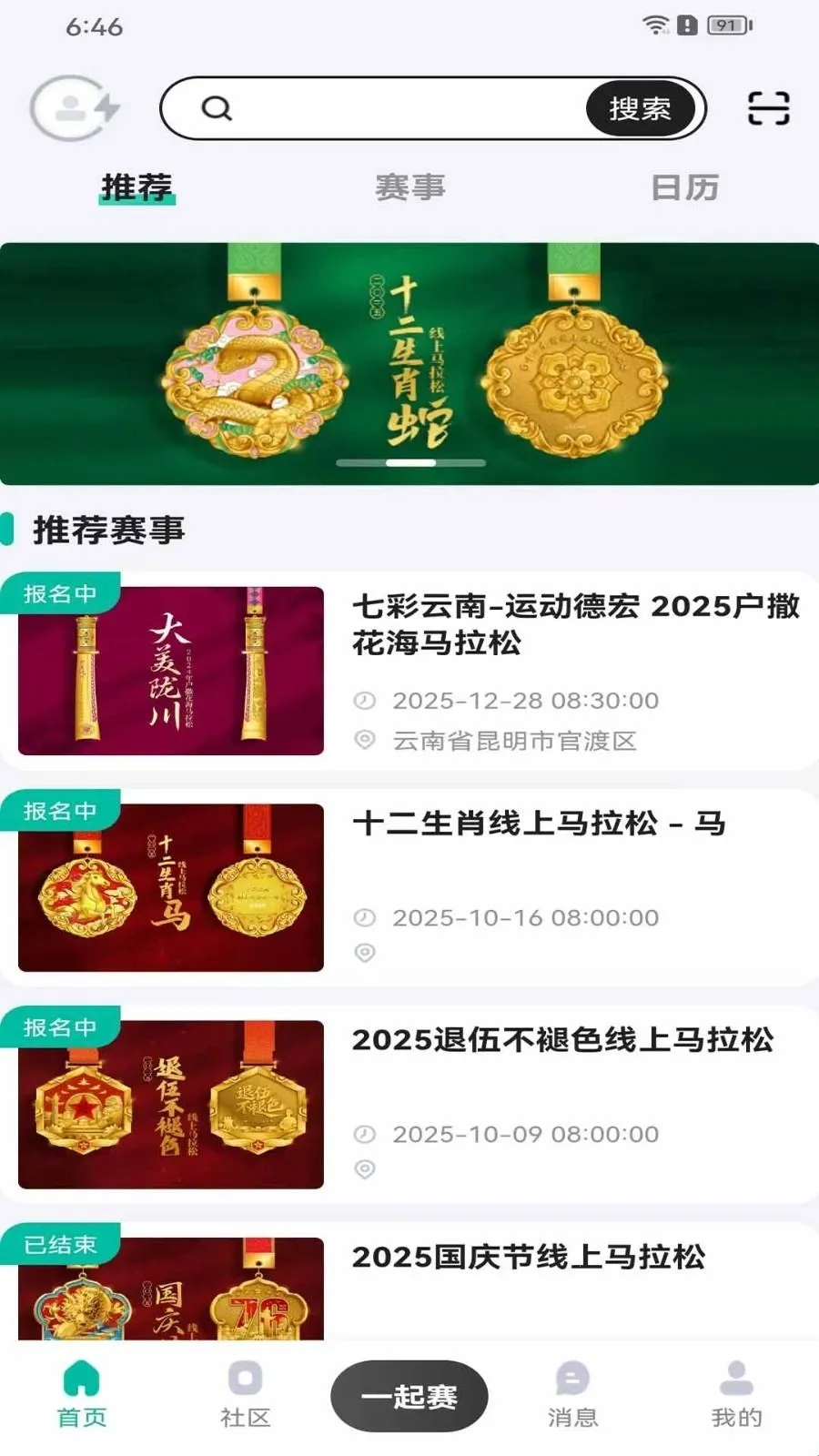Tap the location pin icon for 云南省昆明市官渡区

click(366, 742)
